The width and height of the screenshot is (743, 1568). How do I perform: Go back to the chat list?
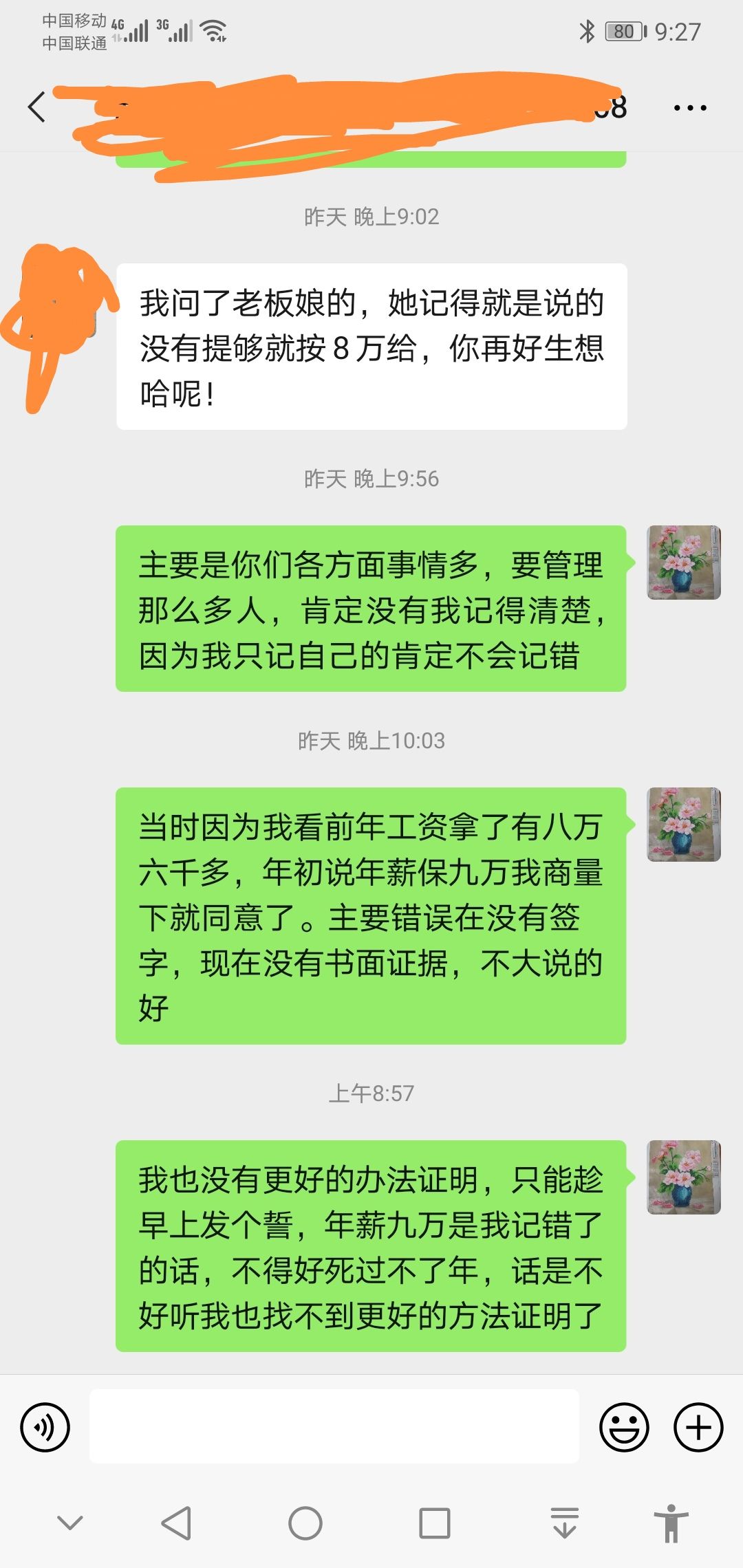[36, 107]
